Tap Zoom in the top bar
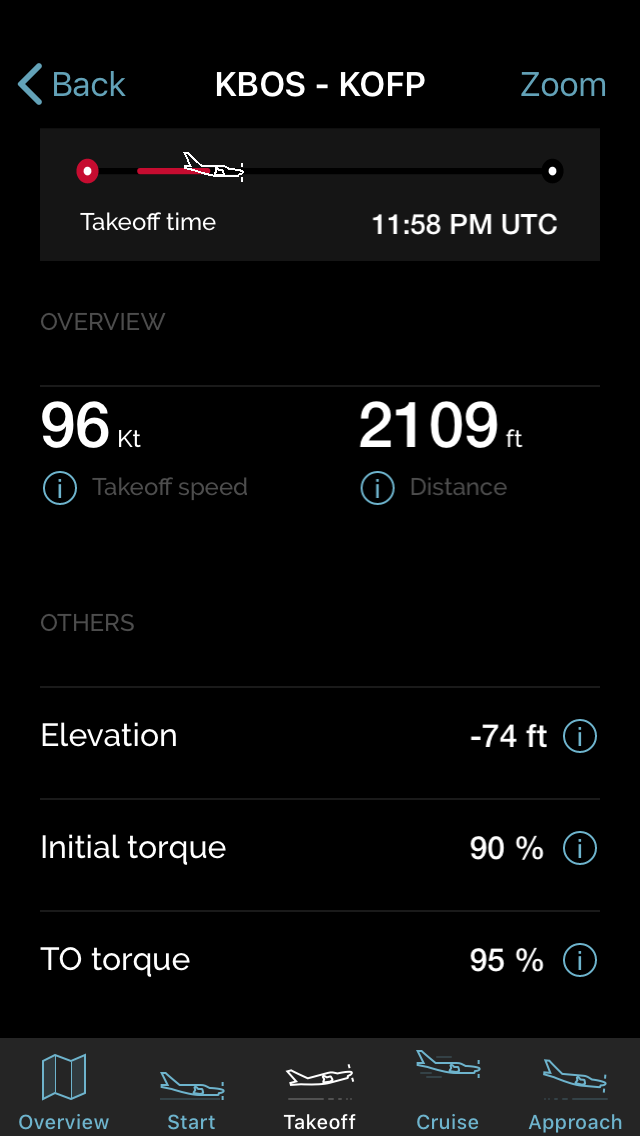The width and height of the screenshot is (640, 1136). pos(563,85)
